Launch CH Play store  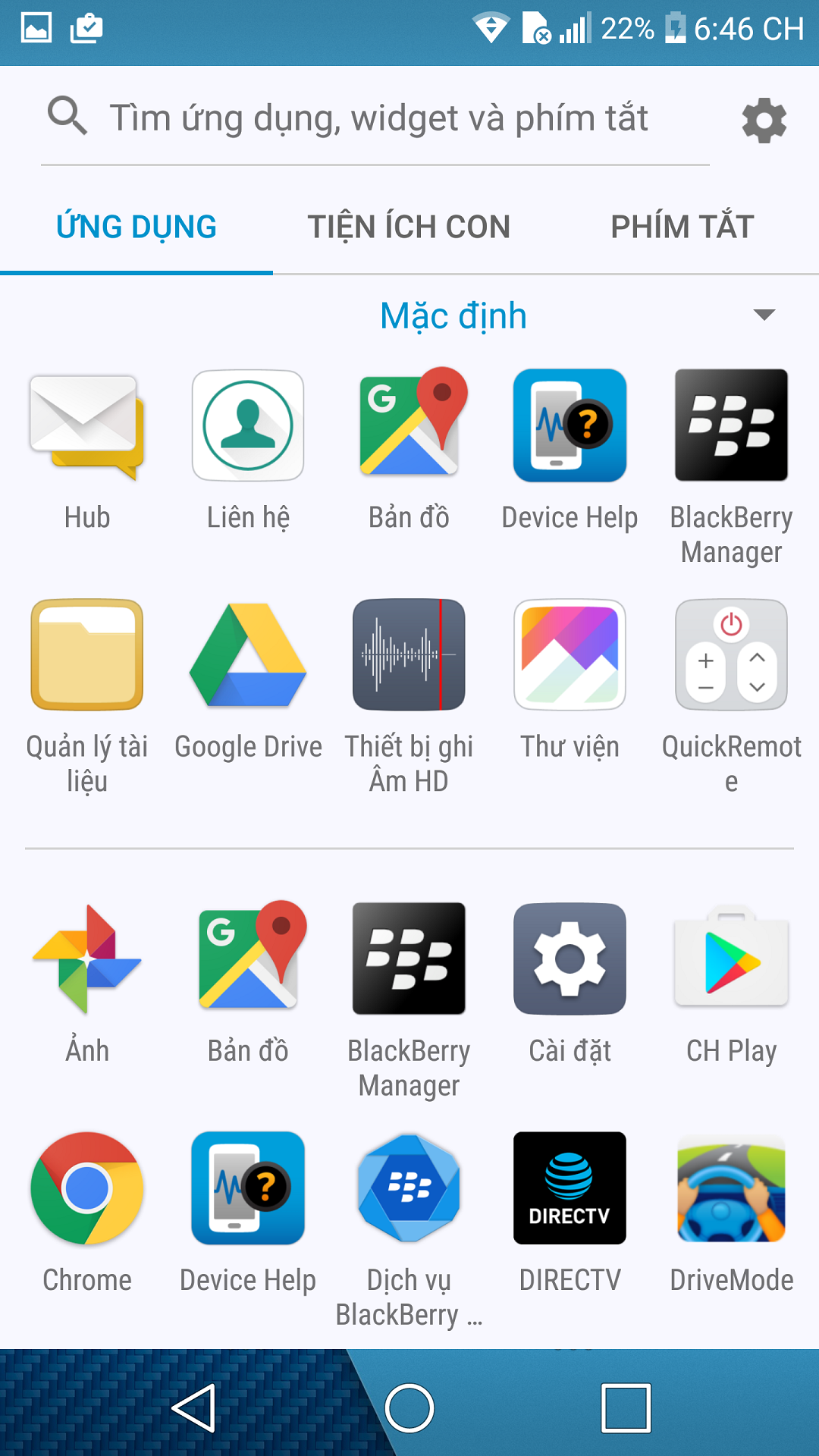[x=731, y=959]
